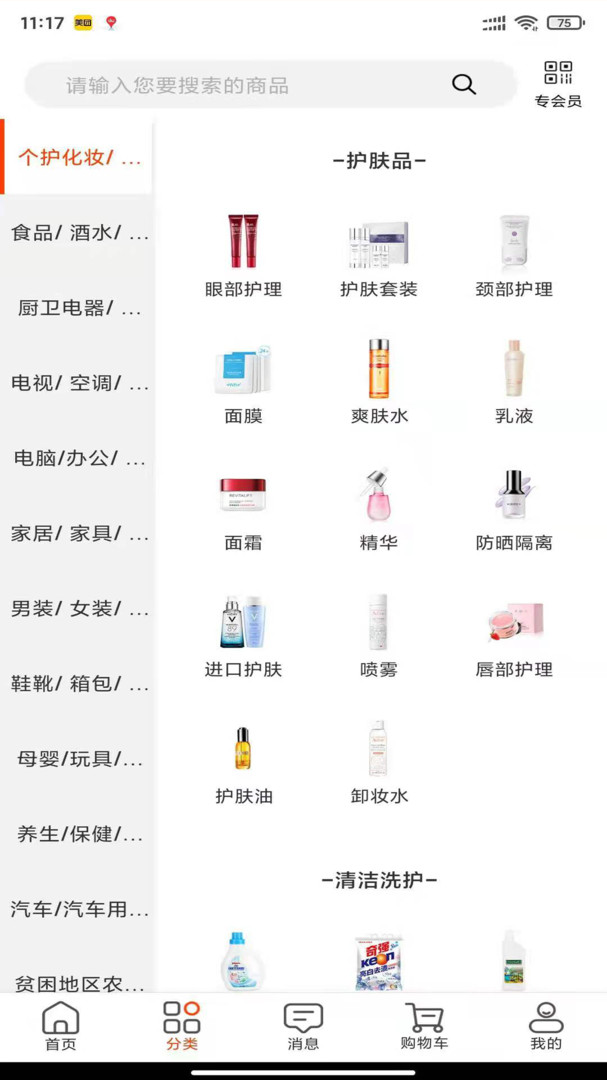Choose the 母婴/玩具 category
This screenshot has height=1080, width=607.
tap(79, 759)
